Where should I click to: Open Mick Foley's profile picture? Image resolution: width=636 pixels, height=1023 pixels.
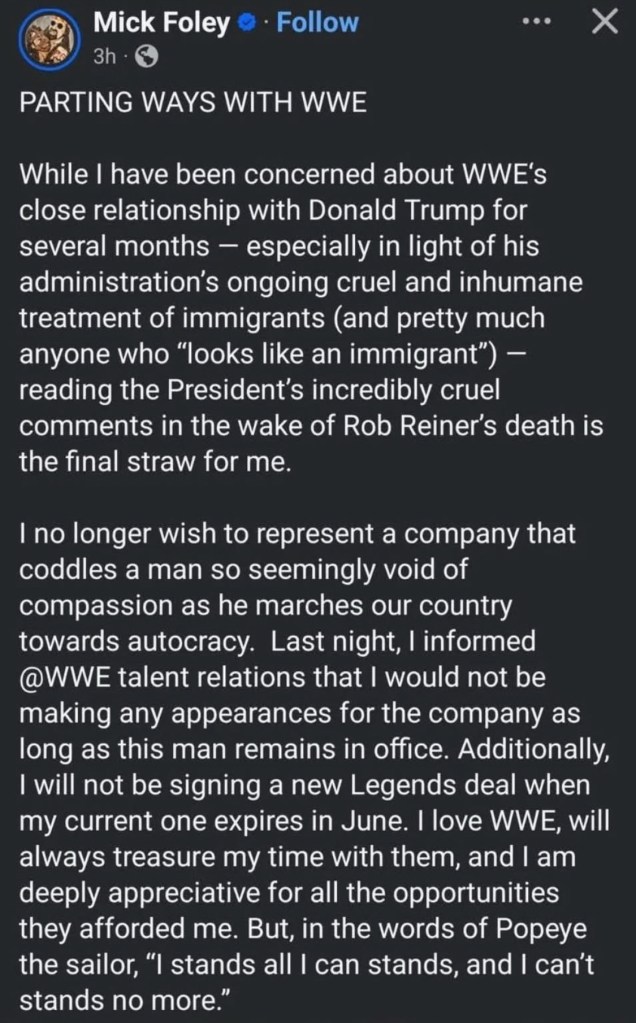pyautogui.click(x=49, y=38)
